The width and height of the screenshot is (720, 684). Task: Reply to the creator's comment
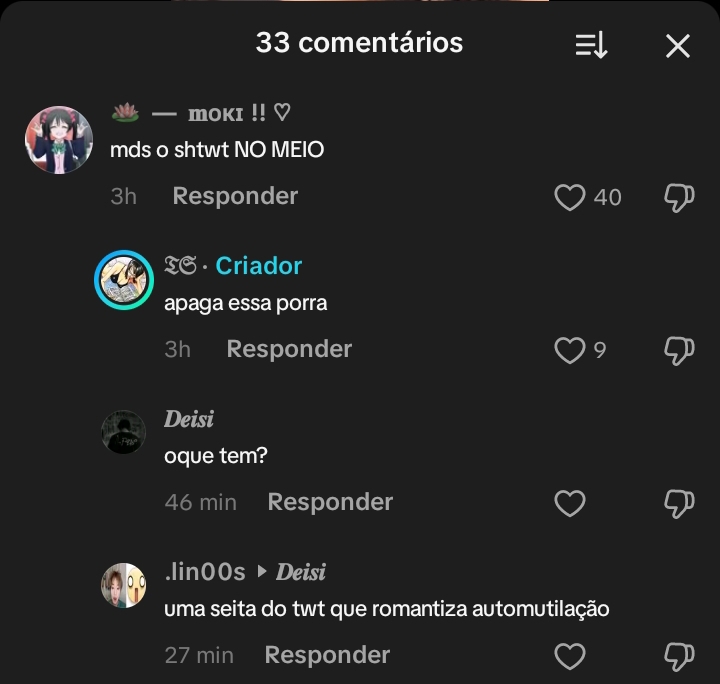[x=289, y=349]
